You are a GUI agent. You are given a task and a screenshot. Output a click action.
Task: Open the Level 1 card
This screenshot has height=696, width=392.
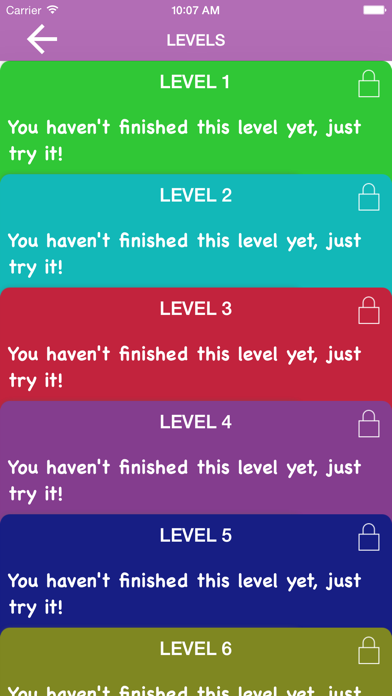click(x=196, y=118)
